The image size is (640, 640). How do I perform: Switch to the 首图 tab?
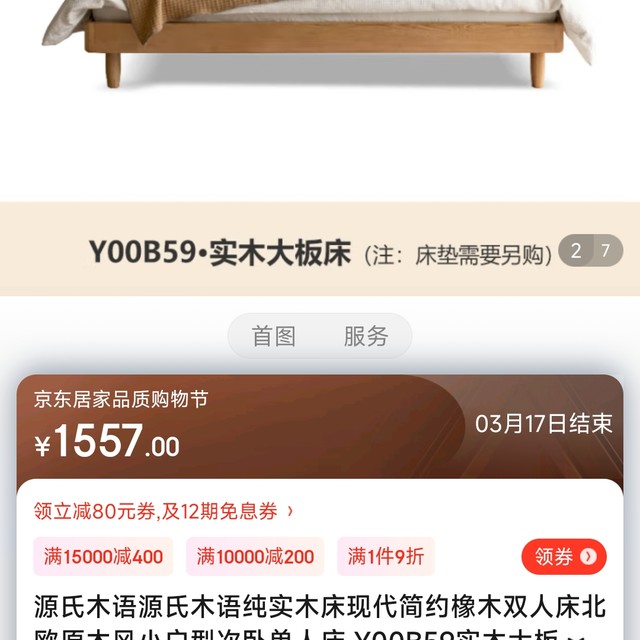pos(274,336)
